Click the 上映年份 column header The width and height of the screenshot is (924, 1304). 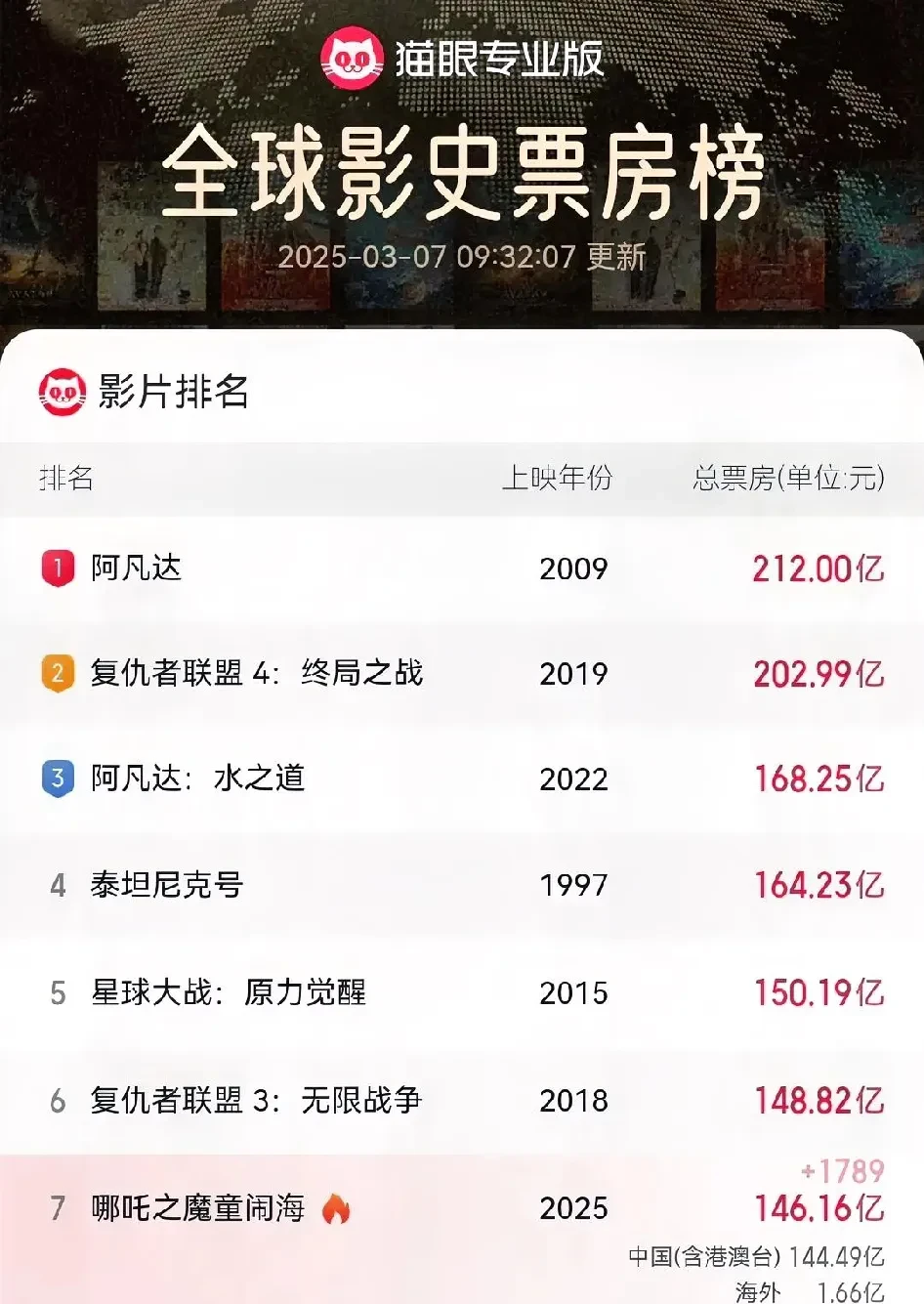(x=558, y=481)
